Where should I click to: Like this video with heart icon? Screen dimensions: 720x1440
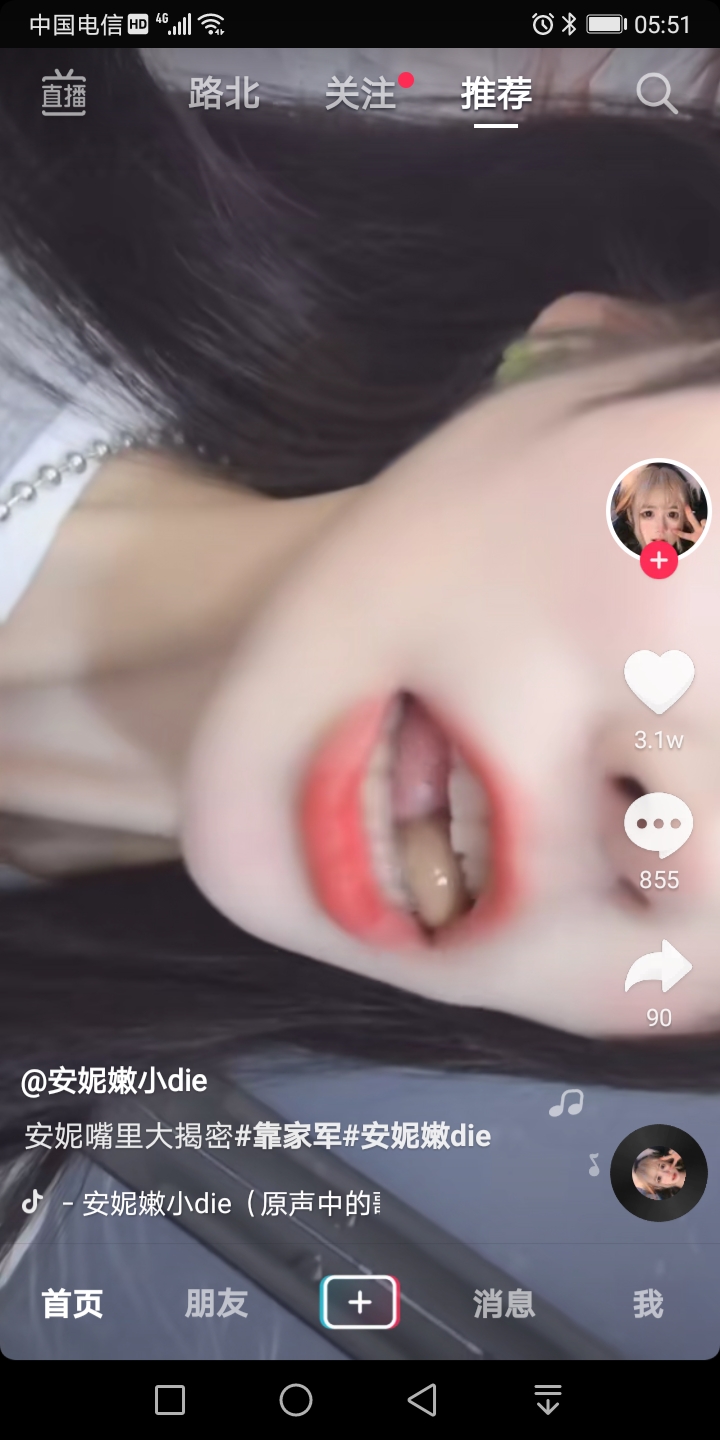click(x=658, y=682)
